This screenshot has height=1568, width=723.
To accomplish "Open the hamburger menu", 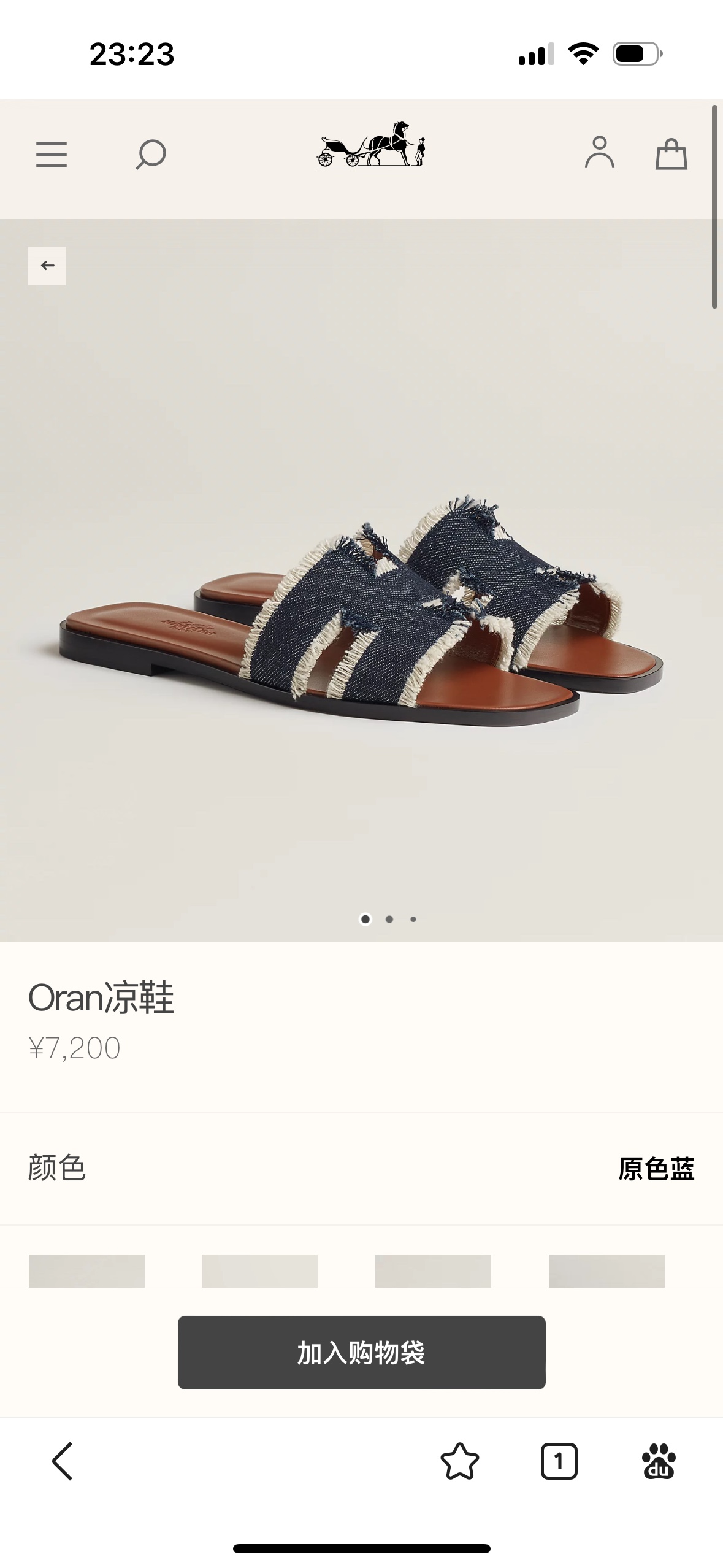I will pos(52,154).
